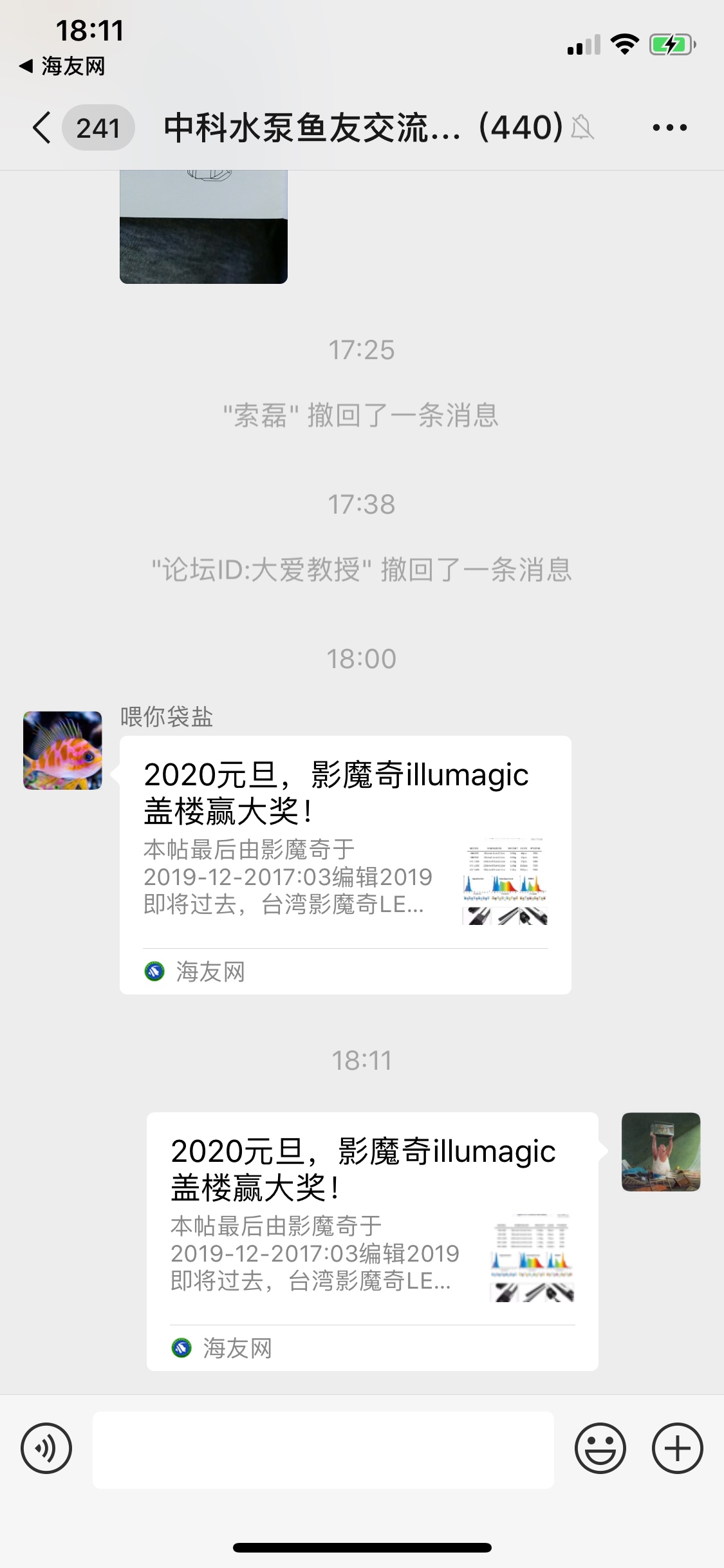Open 喂你袋盐's profile avatar
The width and height of the screenshot is (724, 1568).
(62, 750)
